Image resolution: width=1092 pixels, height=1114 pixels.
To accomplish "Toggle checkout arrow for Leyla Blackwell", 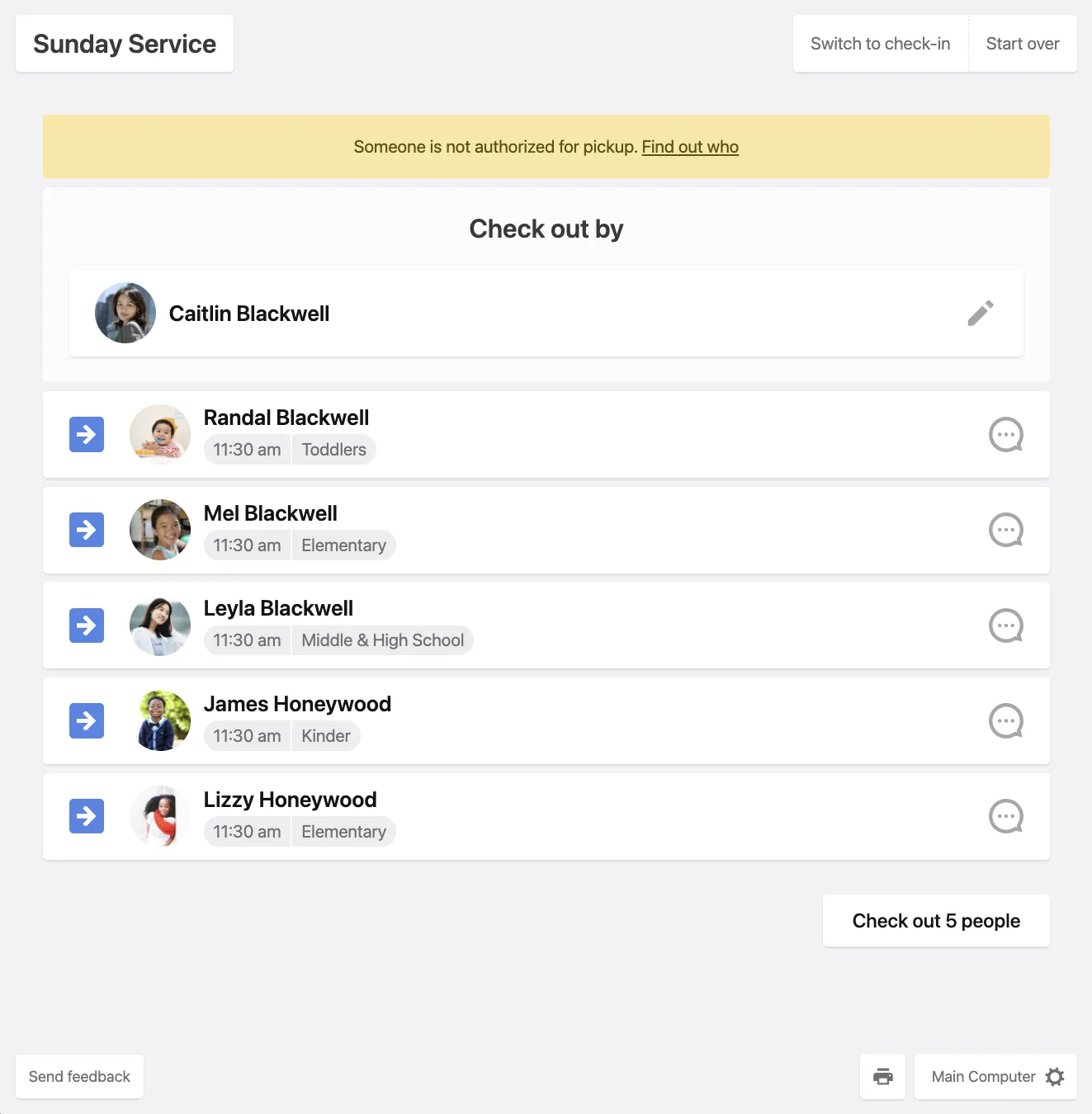I will 87,625.
